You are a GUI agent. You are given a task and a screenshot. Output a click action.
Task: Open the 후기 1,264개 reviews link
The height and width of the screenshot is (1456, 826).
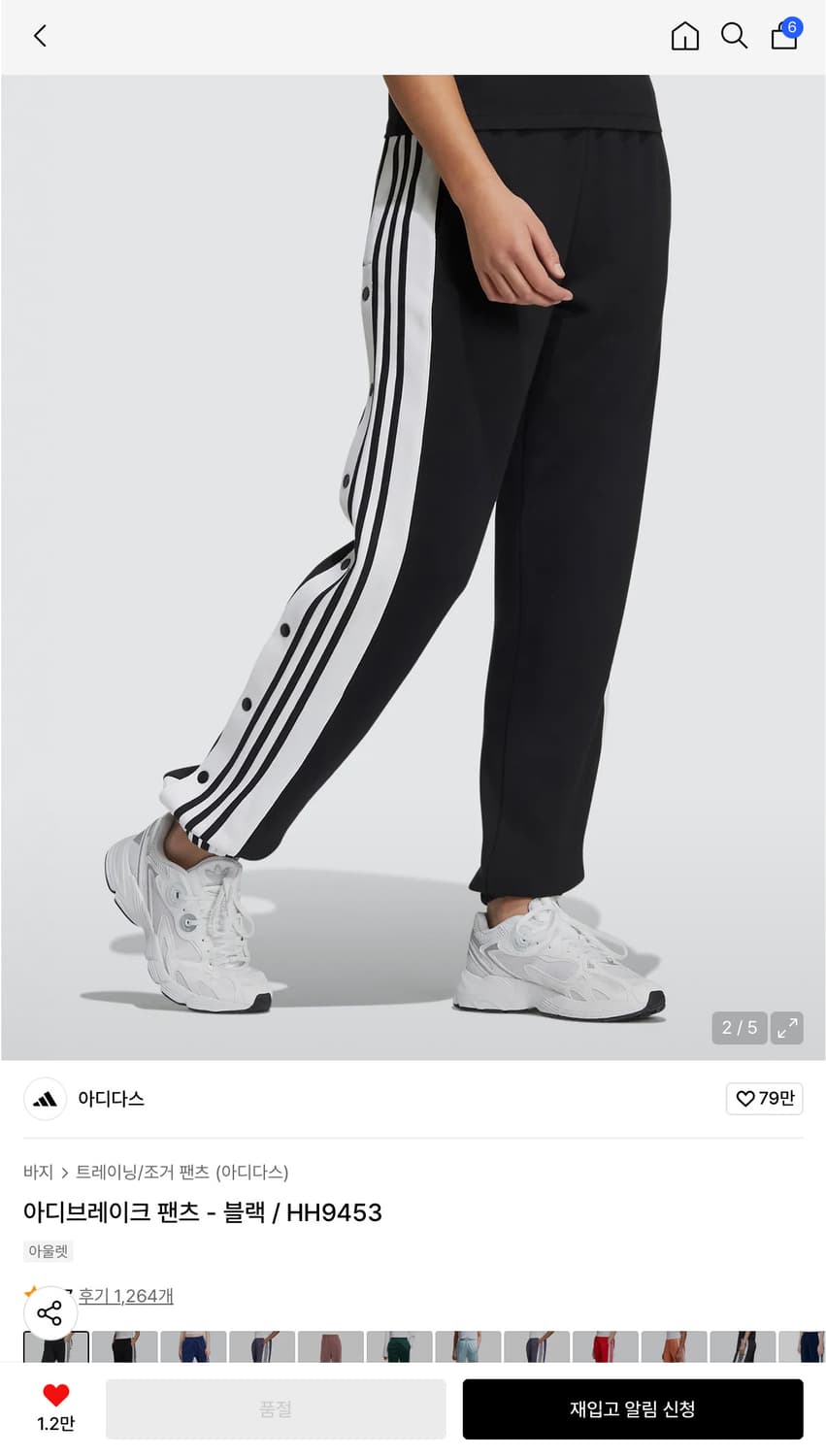[x=126, y=1295]
